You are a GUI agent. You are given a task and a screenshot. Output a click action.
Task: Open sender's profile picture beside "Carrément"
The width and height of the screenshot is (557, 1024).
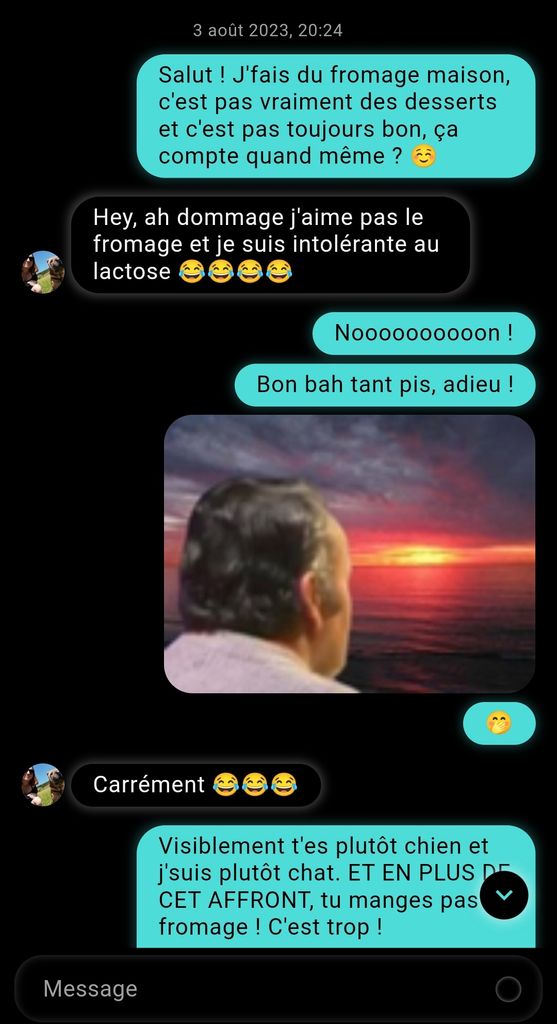point(43,785)
